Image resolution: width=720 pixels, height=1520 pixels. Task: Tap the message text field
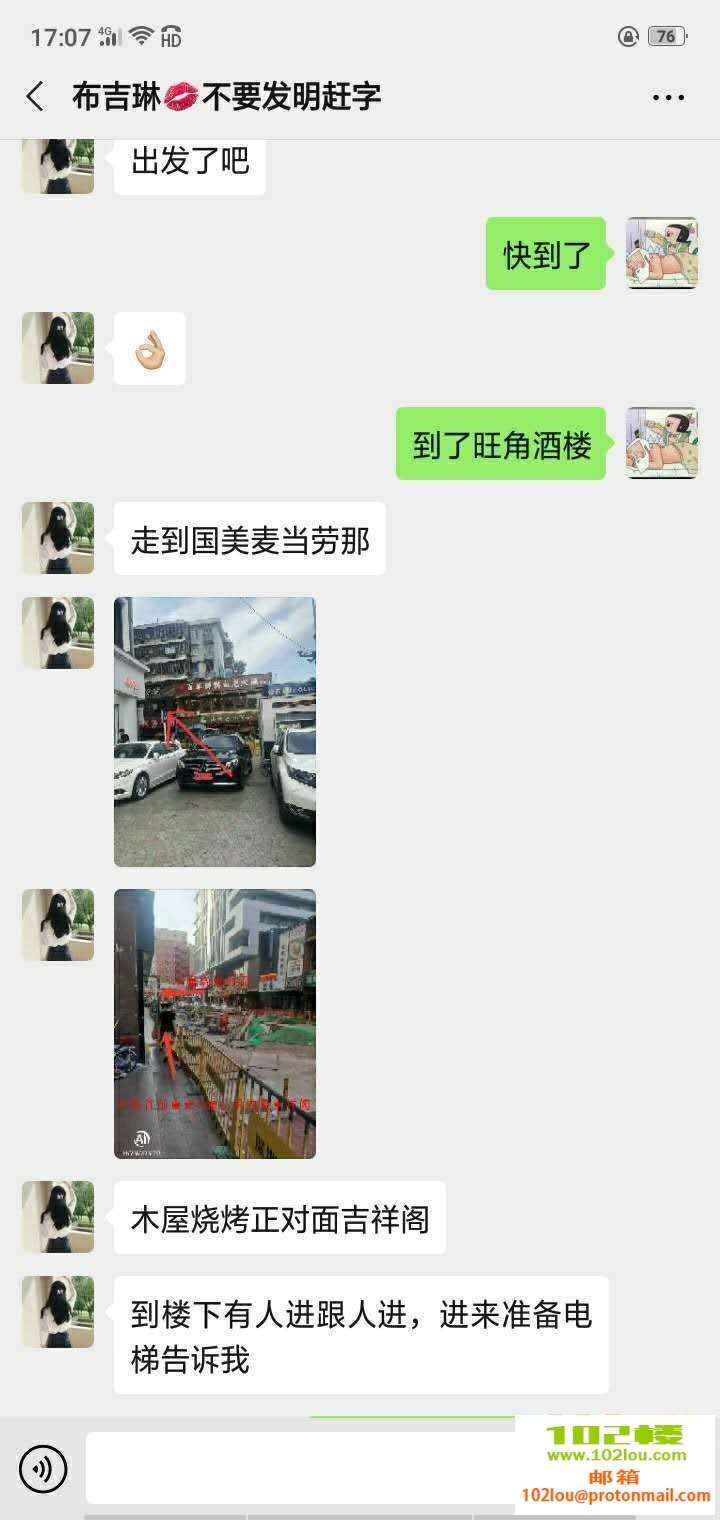(300, 1468)
